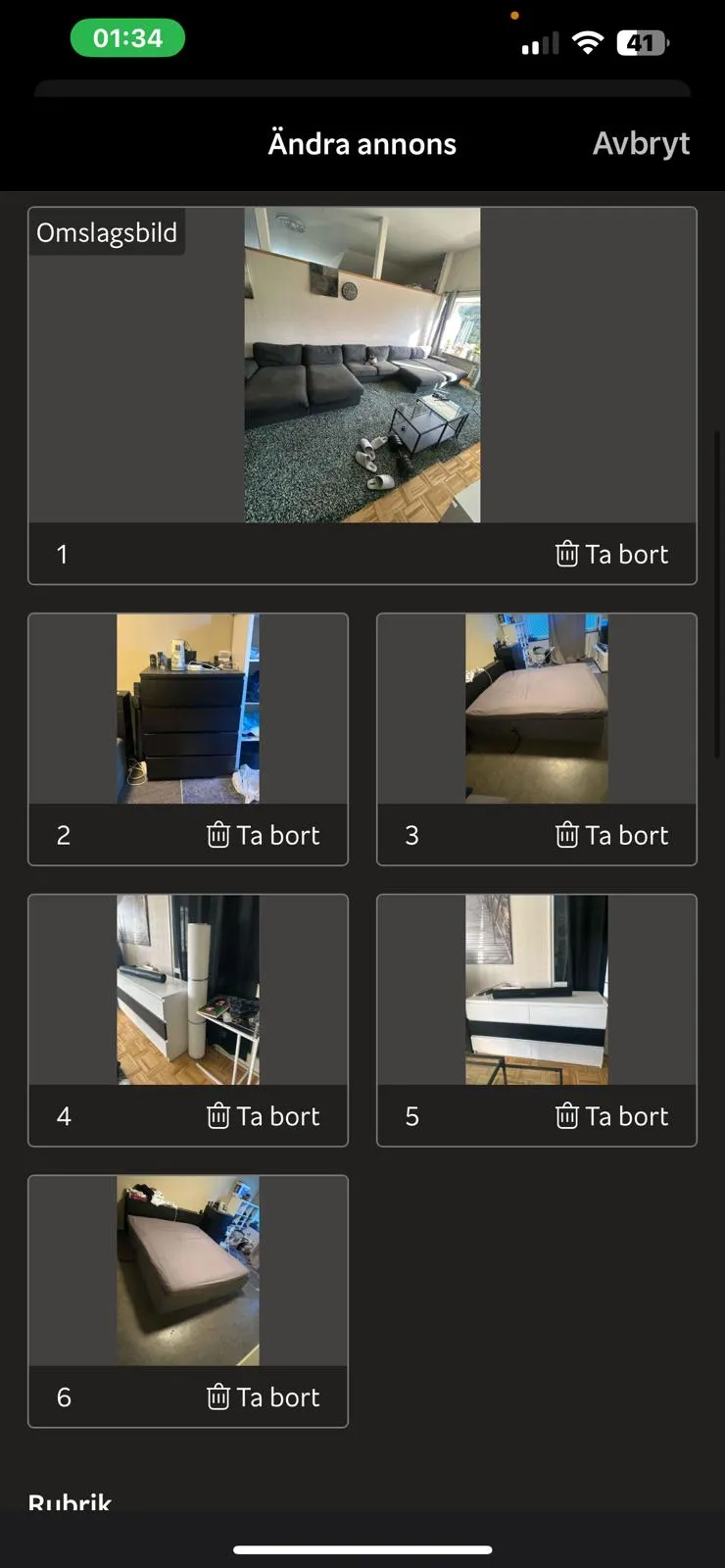The image size is (725, 1568).
Task: Open the bed photo numbered 3
Action: (x=537, y=709)
